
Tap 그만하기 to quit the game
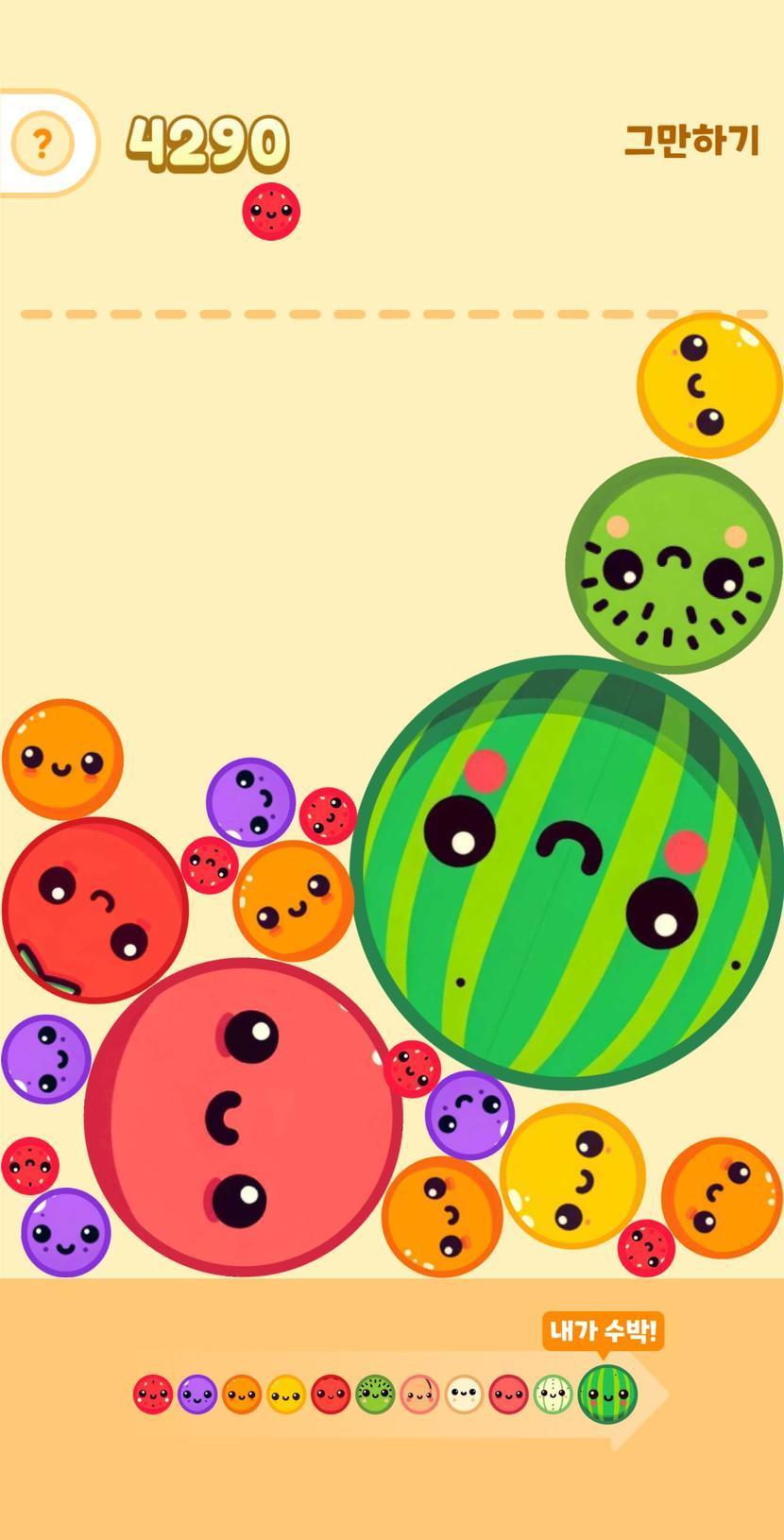coord(691,141)
